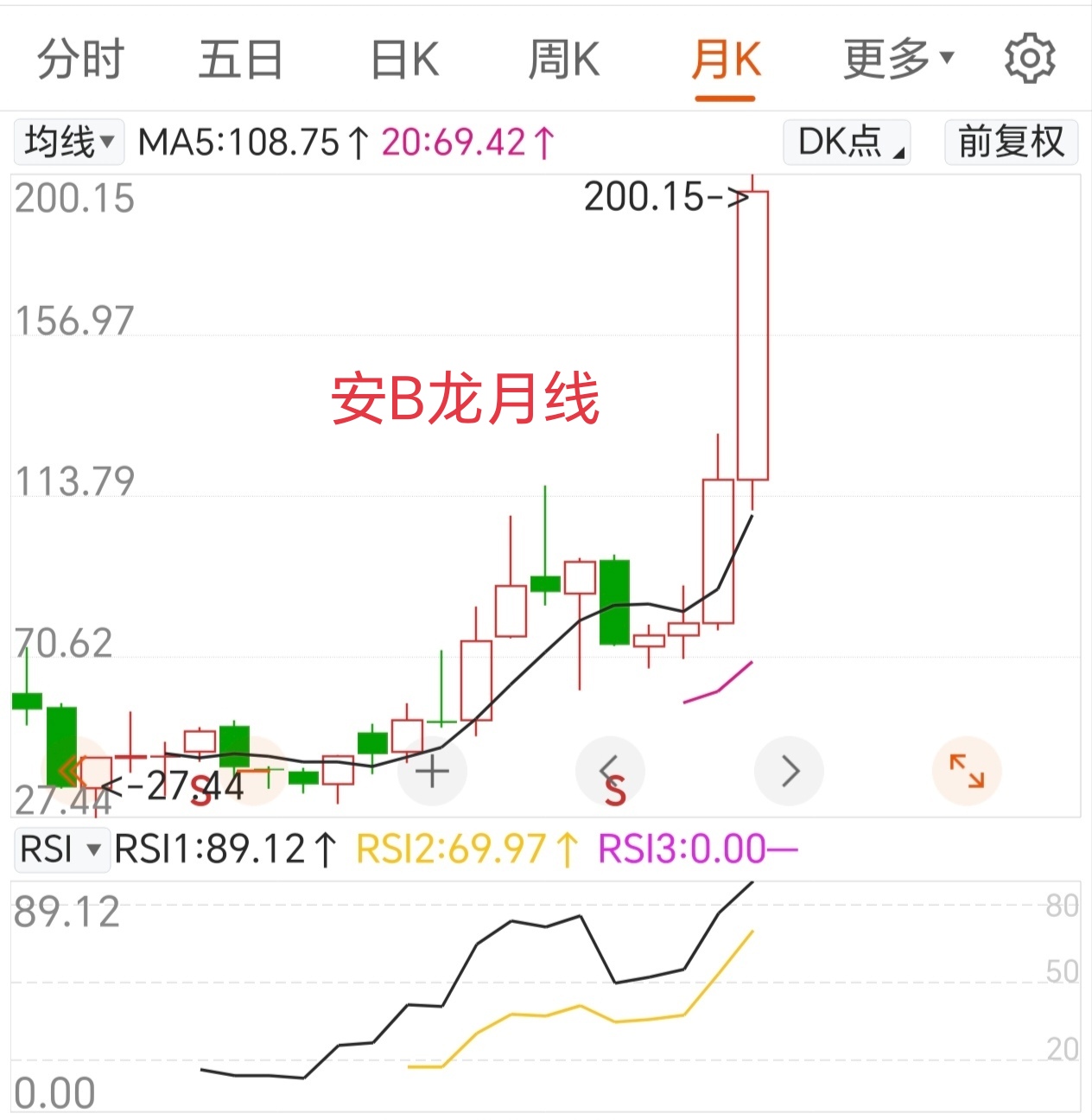1092x1120 pixels.
Task: Open the 均线 moving average dropdown
Action: click(x=68, y=142)
